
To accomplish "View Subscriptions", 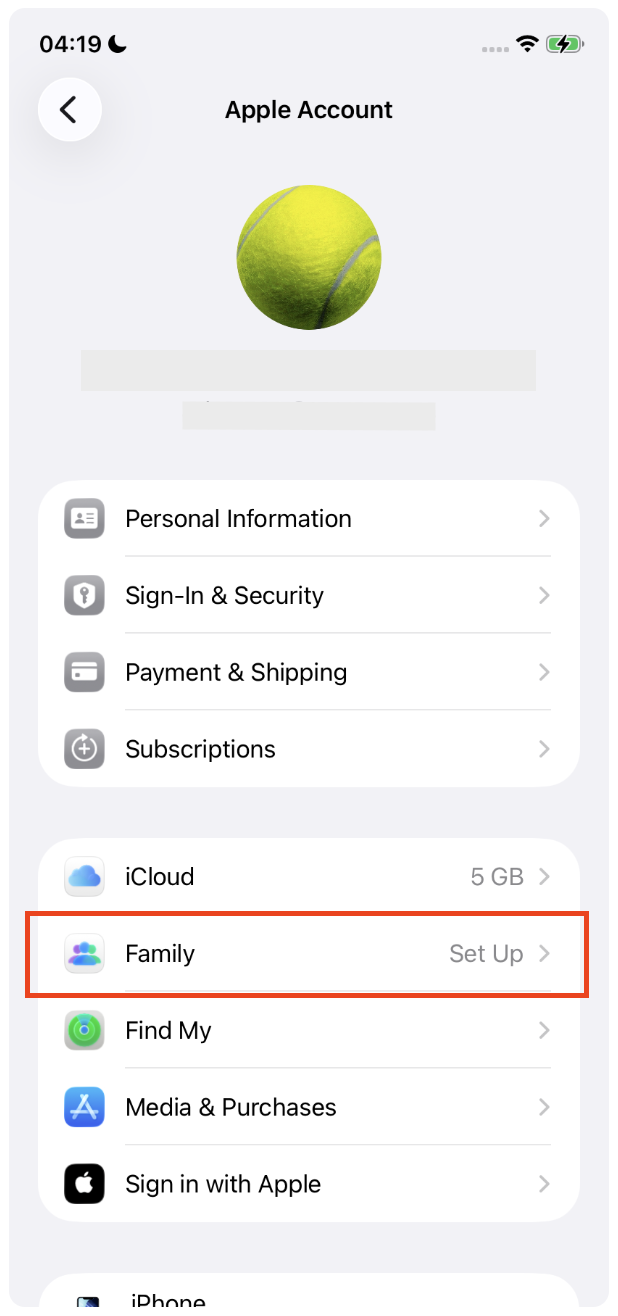I will [308, 749].
